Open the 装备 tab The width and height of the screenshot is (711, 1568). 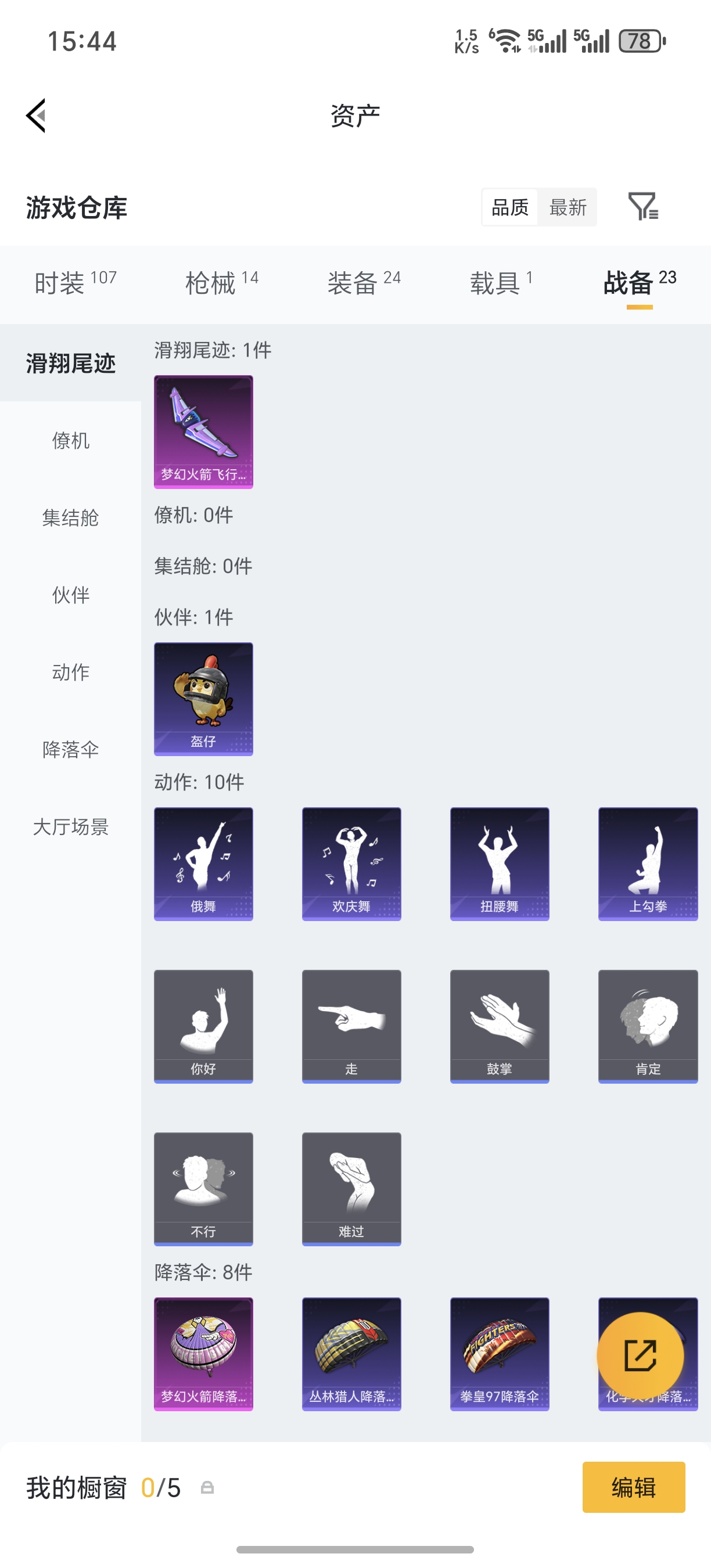[x=364, y=283]
